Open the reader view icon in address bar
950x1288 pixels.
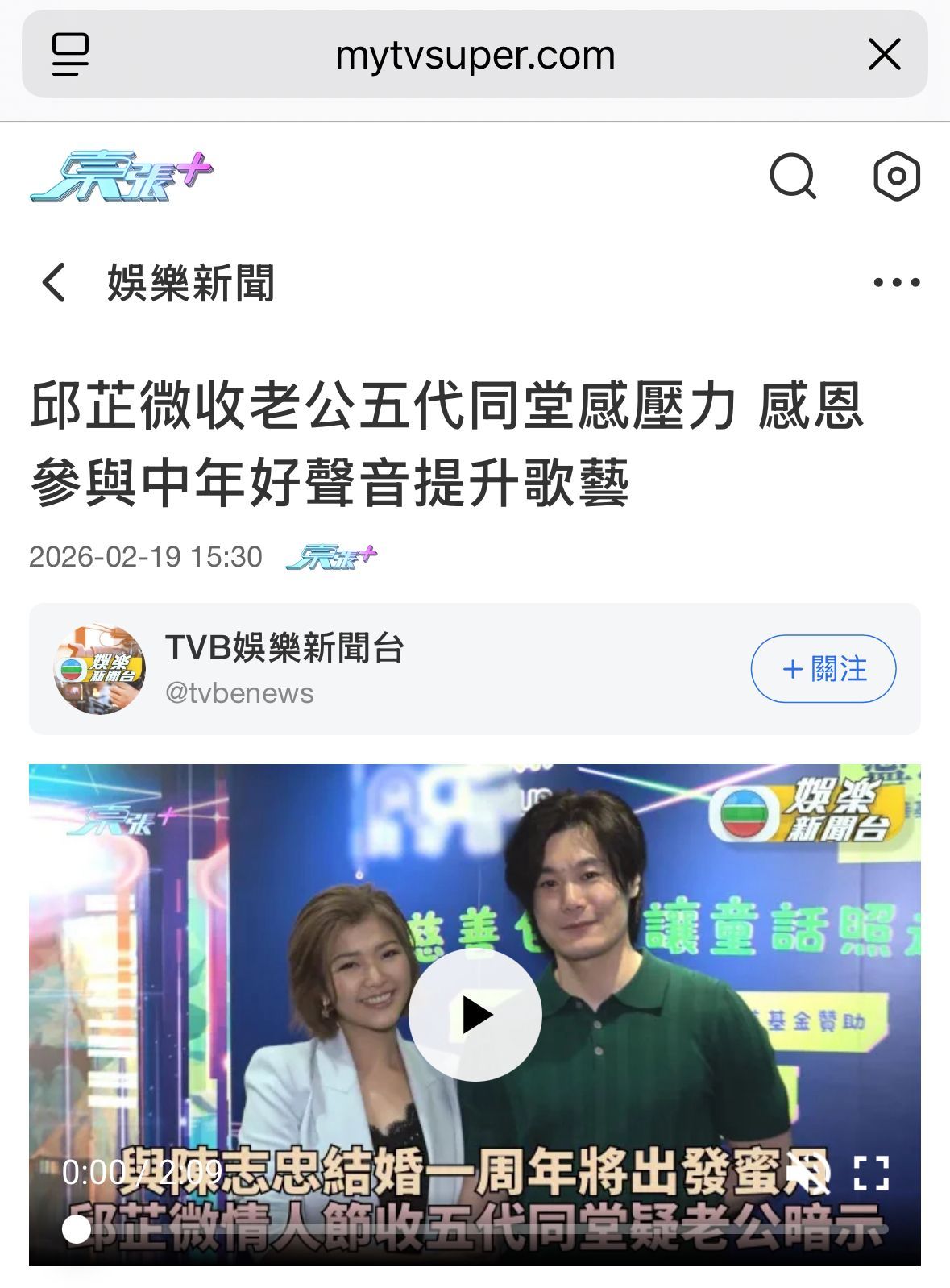point(70,55)
